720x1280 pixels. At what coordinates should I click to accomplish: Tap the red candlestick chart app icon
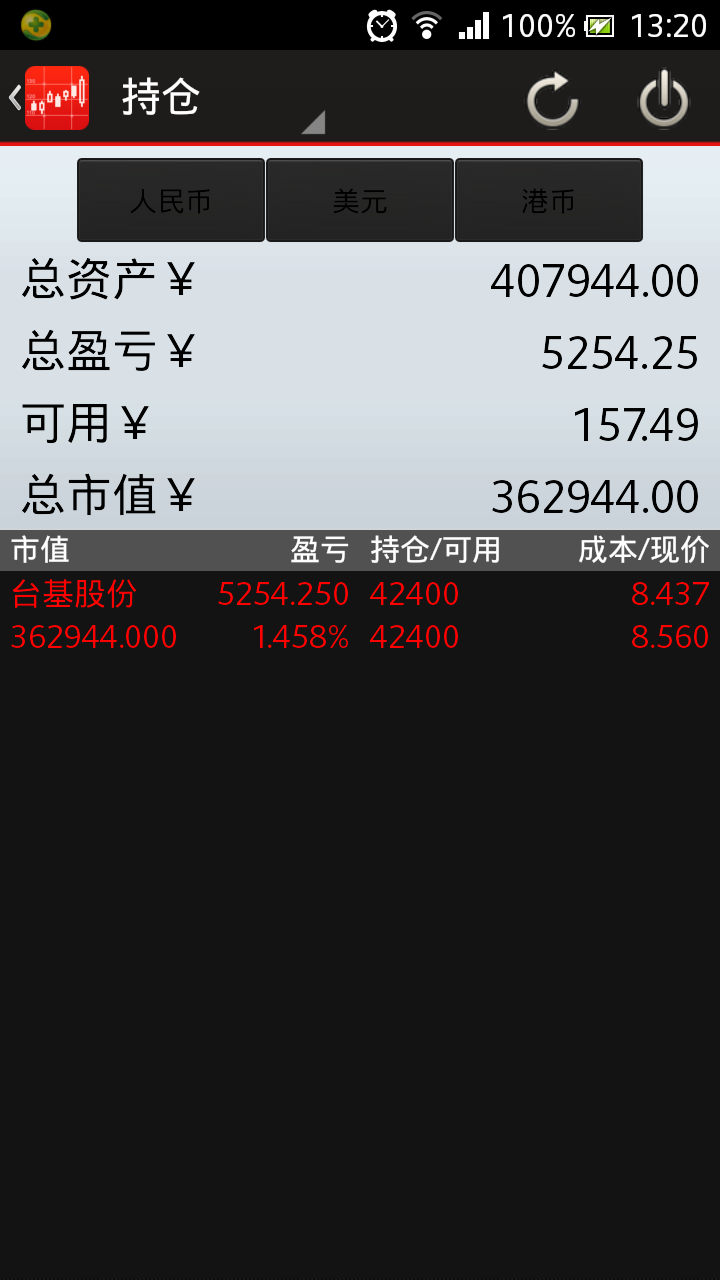pos(57,97)
